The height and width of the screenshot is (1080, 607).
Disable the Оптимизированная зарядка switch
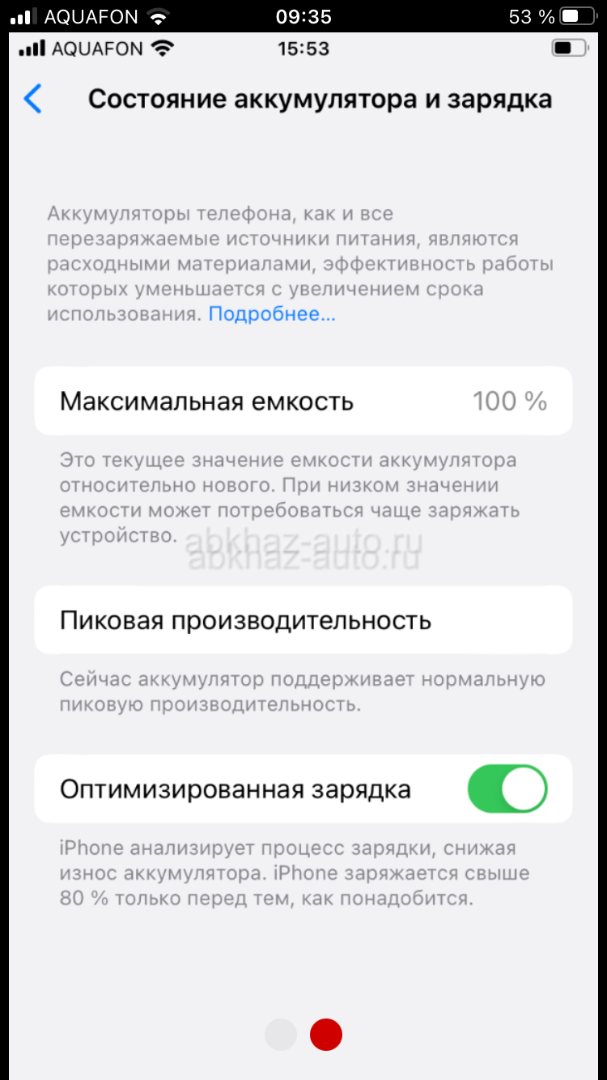pos(507,789)
